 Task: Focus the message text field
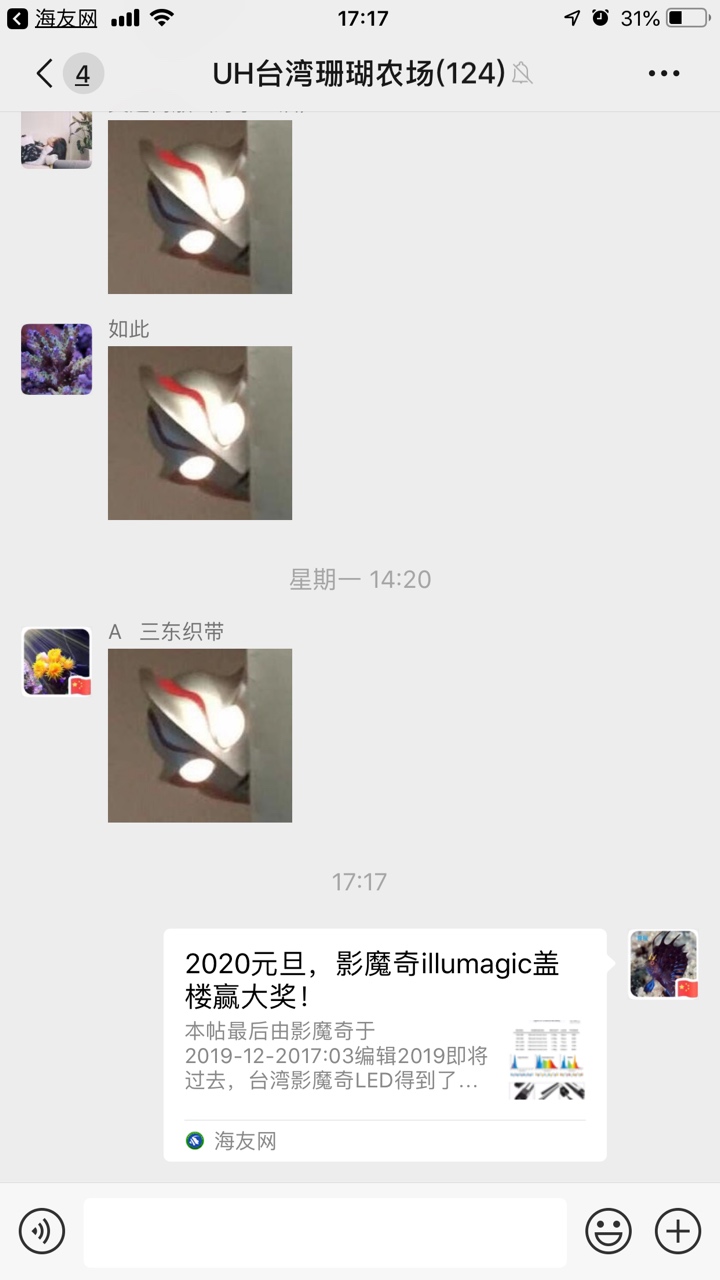pos(325,1232)
